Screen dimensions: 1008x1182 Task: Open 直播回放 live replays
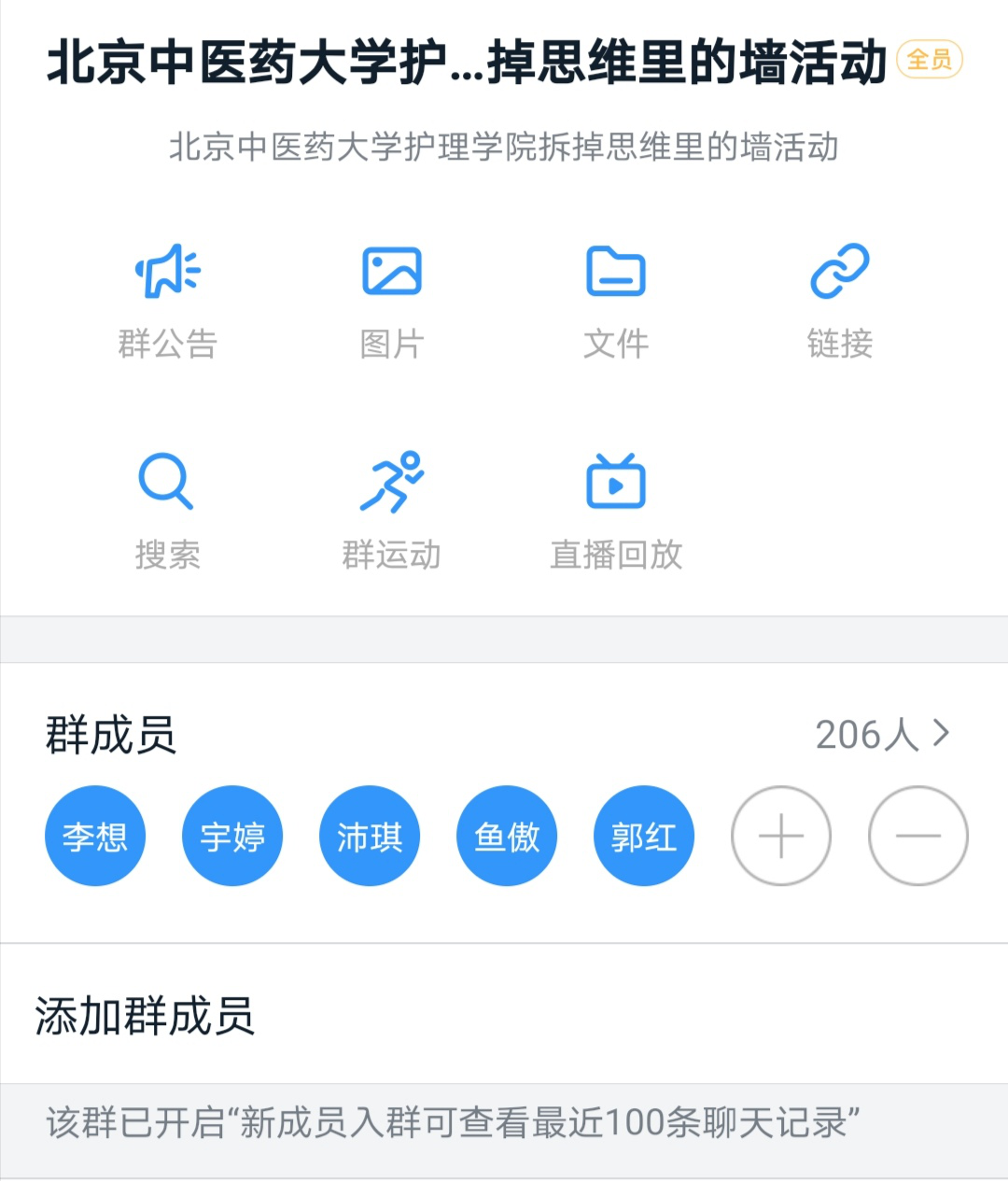click(x=616, y=510)
